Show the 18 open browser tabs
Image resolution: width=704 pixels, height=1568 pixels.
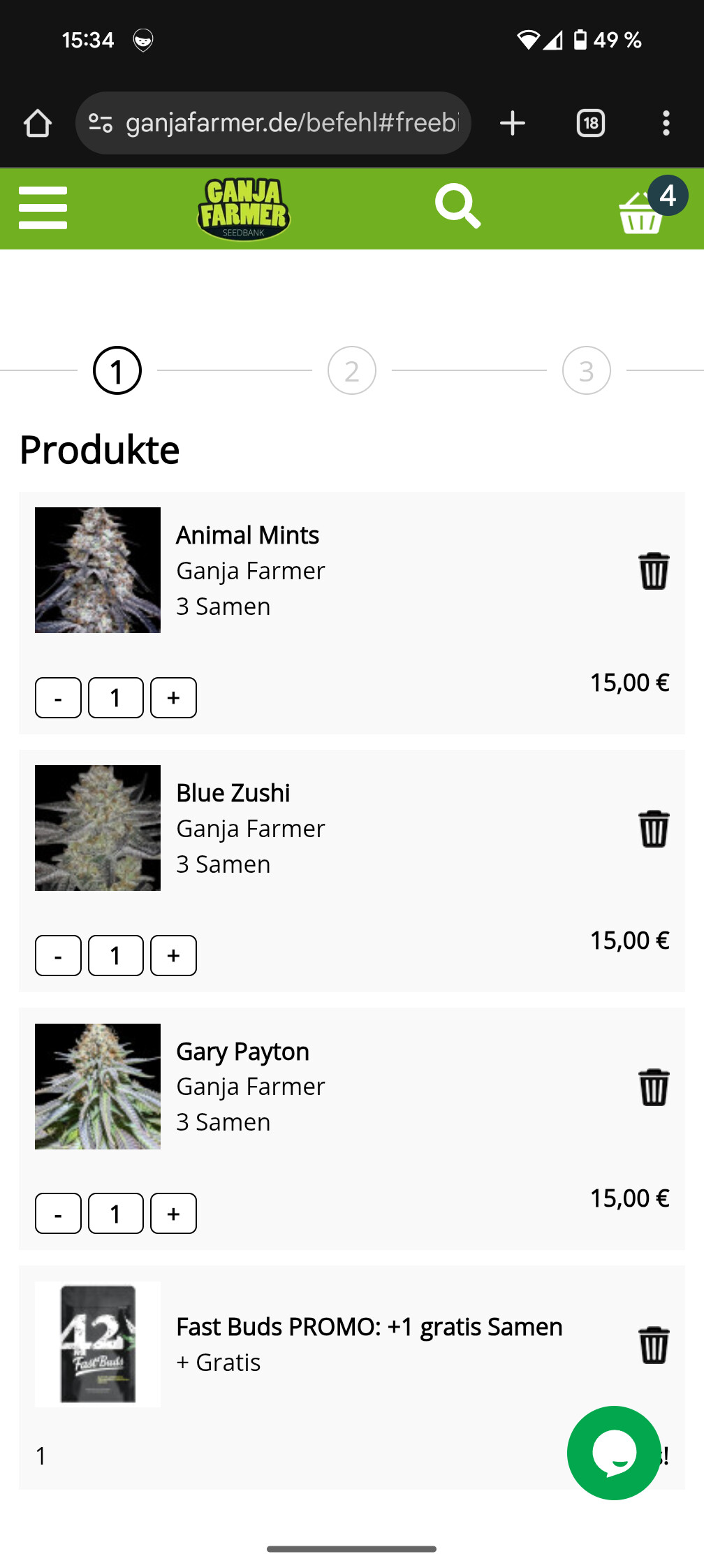point(590,123)
